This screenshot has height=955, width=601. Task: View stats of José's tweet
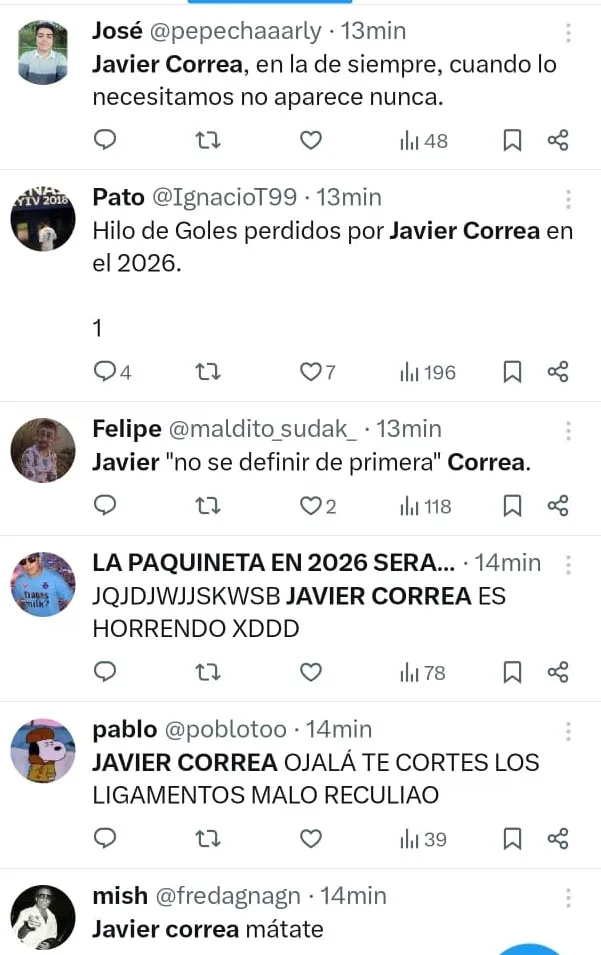423,141
